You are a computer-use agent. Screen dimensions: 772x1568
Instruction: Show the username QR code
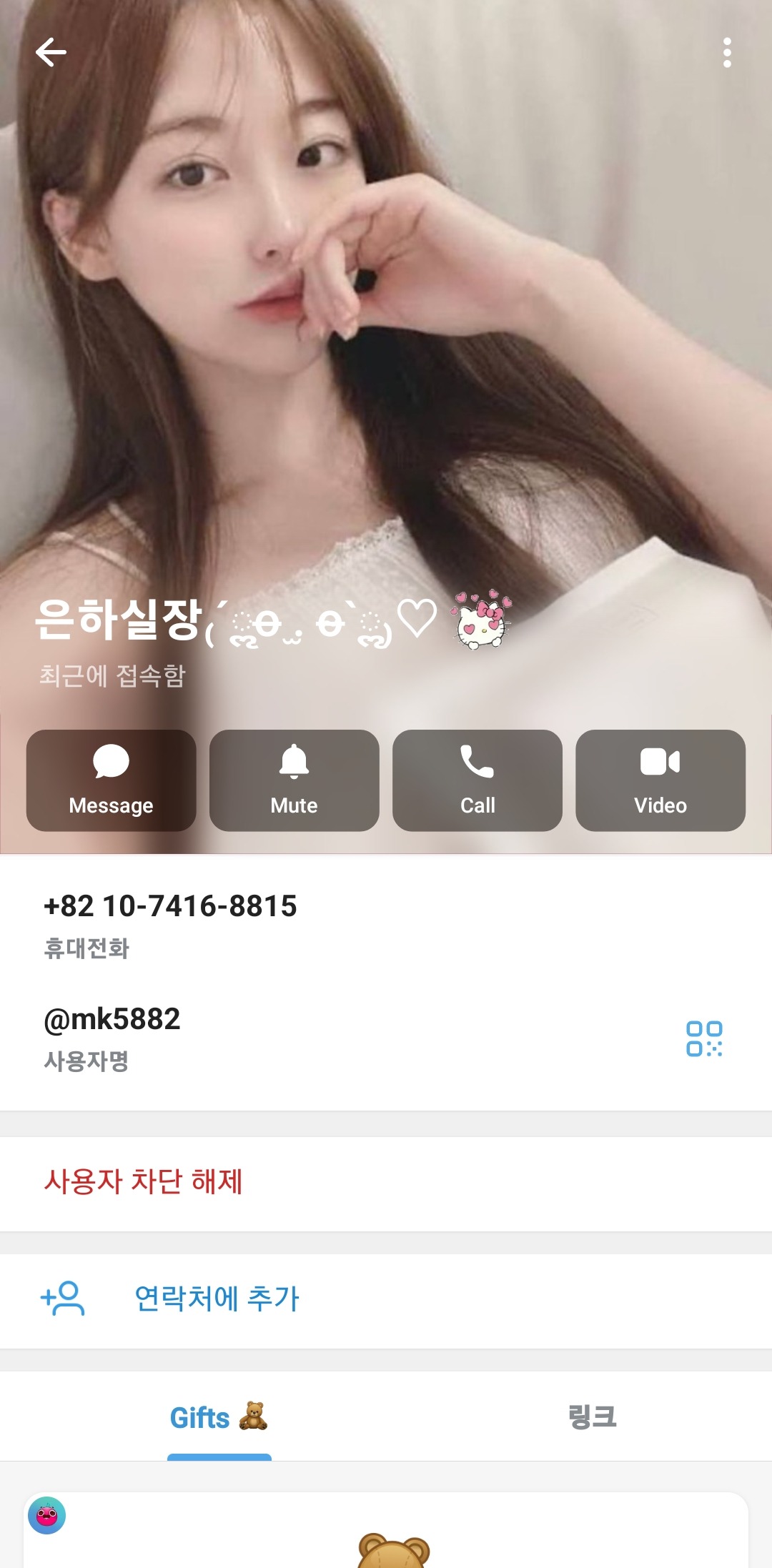pyautogui.click(x=704, y=1038)
